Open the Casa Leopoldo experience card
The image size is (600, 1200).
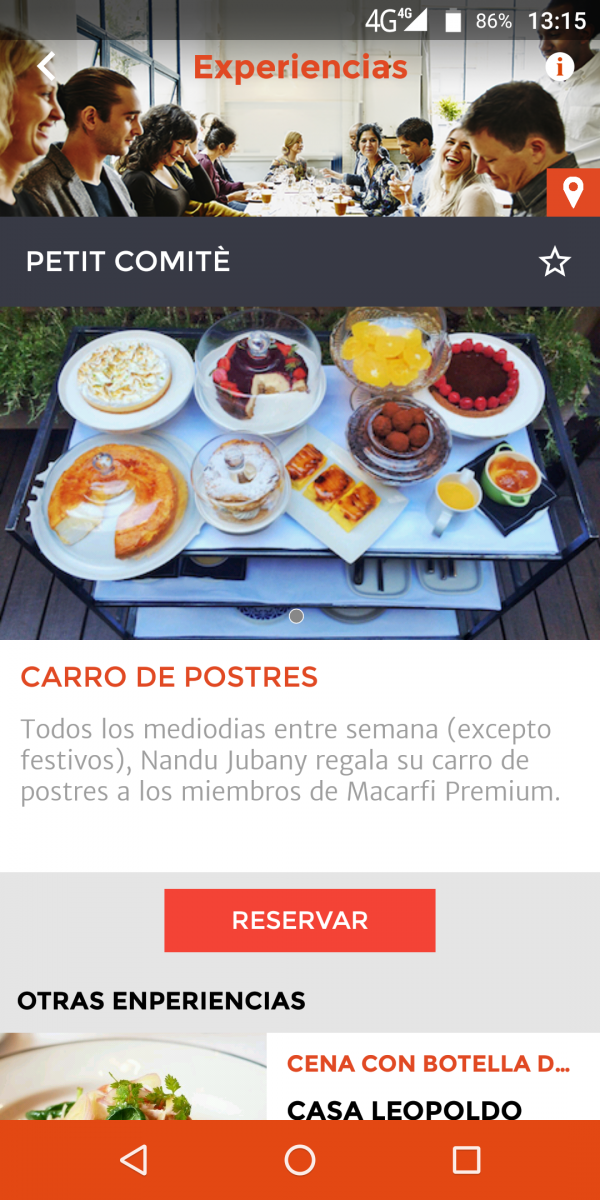point(300,1077)
